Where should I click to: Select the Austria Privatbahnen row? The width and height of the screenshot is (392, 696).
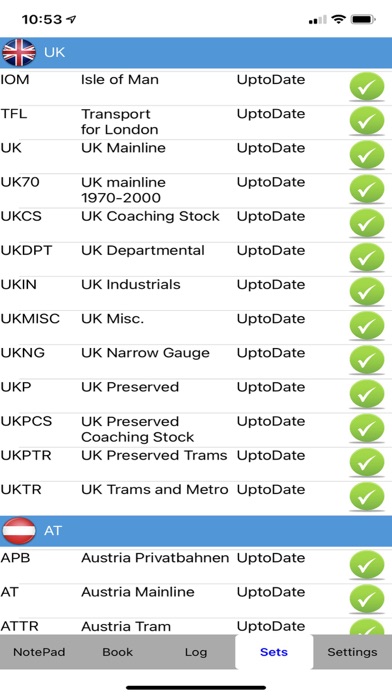(196, 566)
